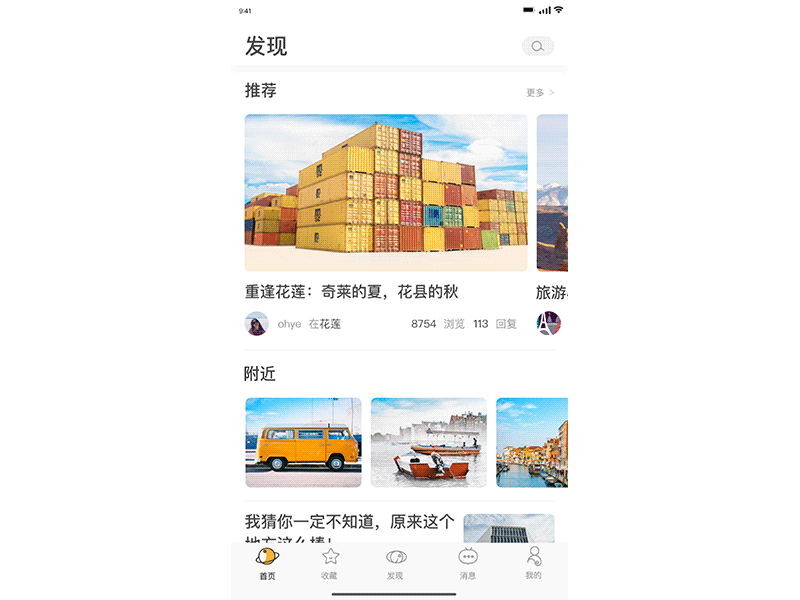
Task: Switch to the 发现 tab
Action: 396,564
